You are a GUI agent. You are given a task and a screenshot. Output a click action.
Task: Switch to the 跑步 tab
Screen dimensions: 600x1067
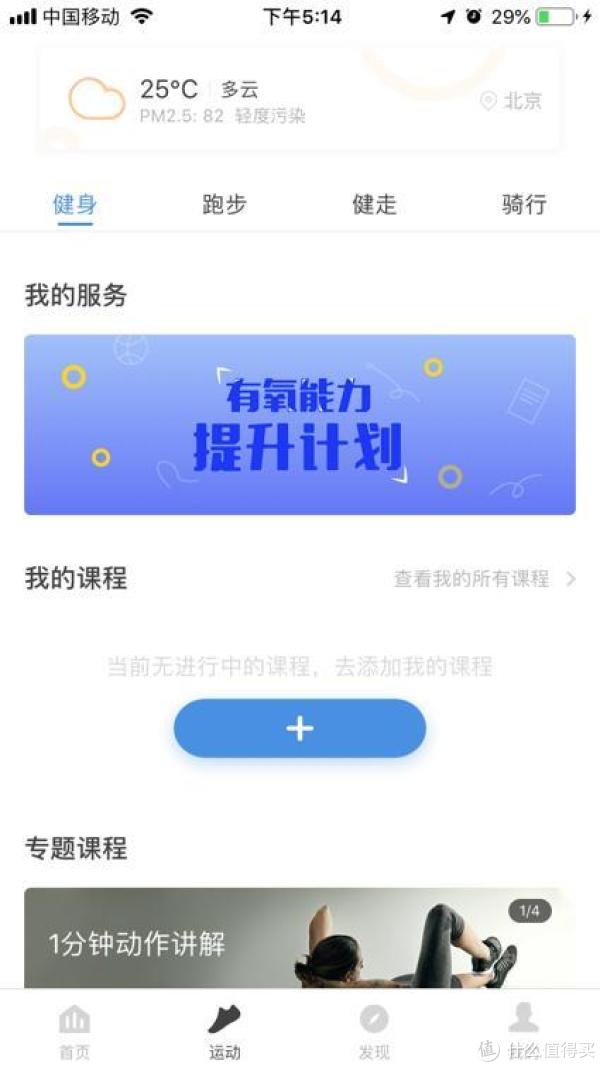(x=224, y=205)
